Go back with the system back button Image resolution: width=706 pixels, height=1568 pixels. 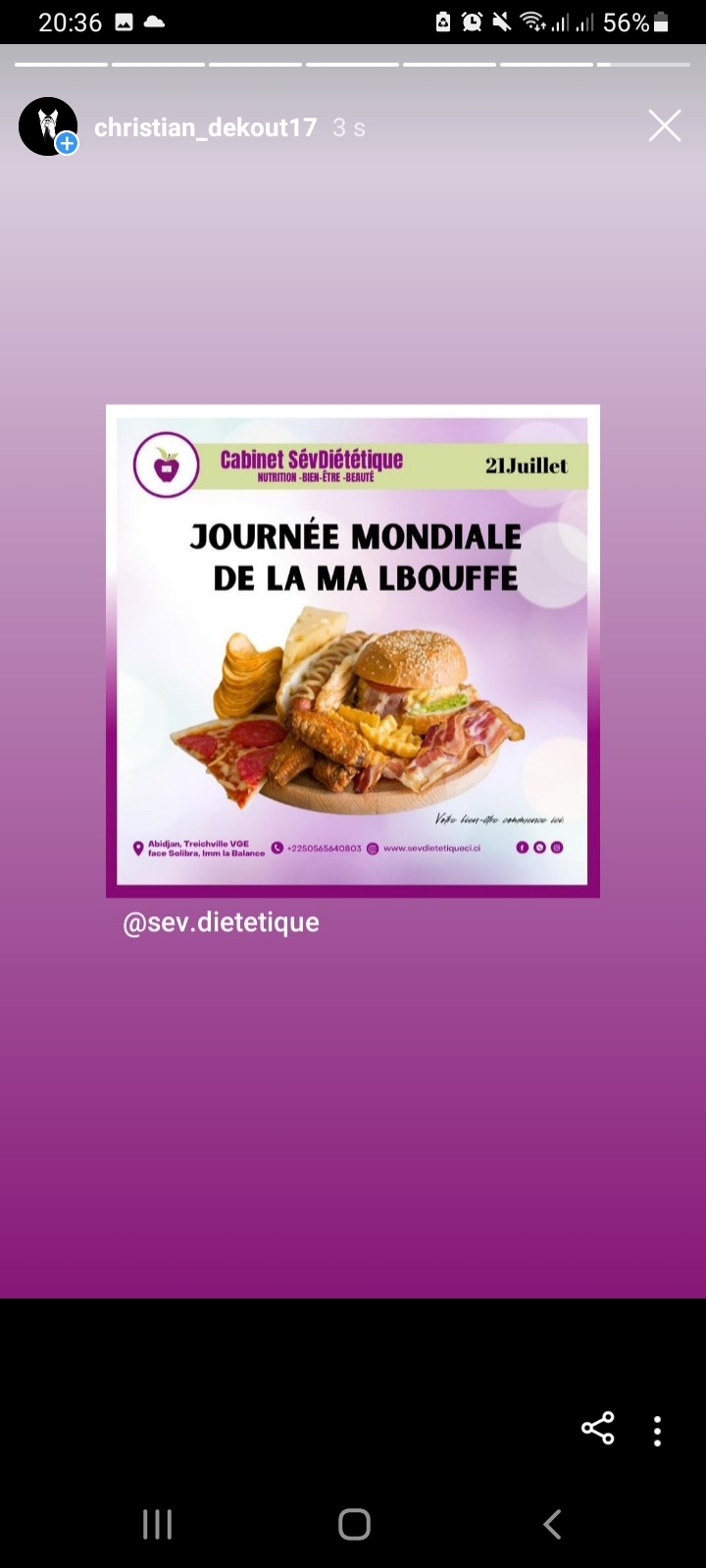coord(552,1524)
